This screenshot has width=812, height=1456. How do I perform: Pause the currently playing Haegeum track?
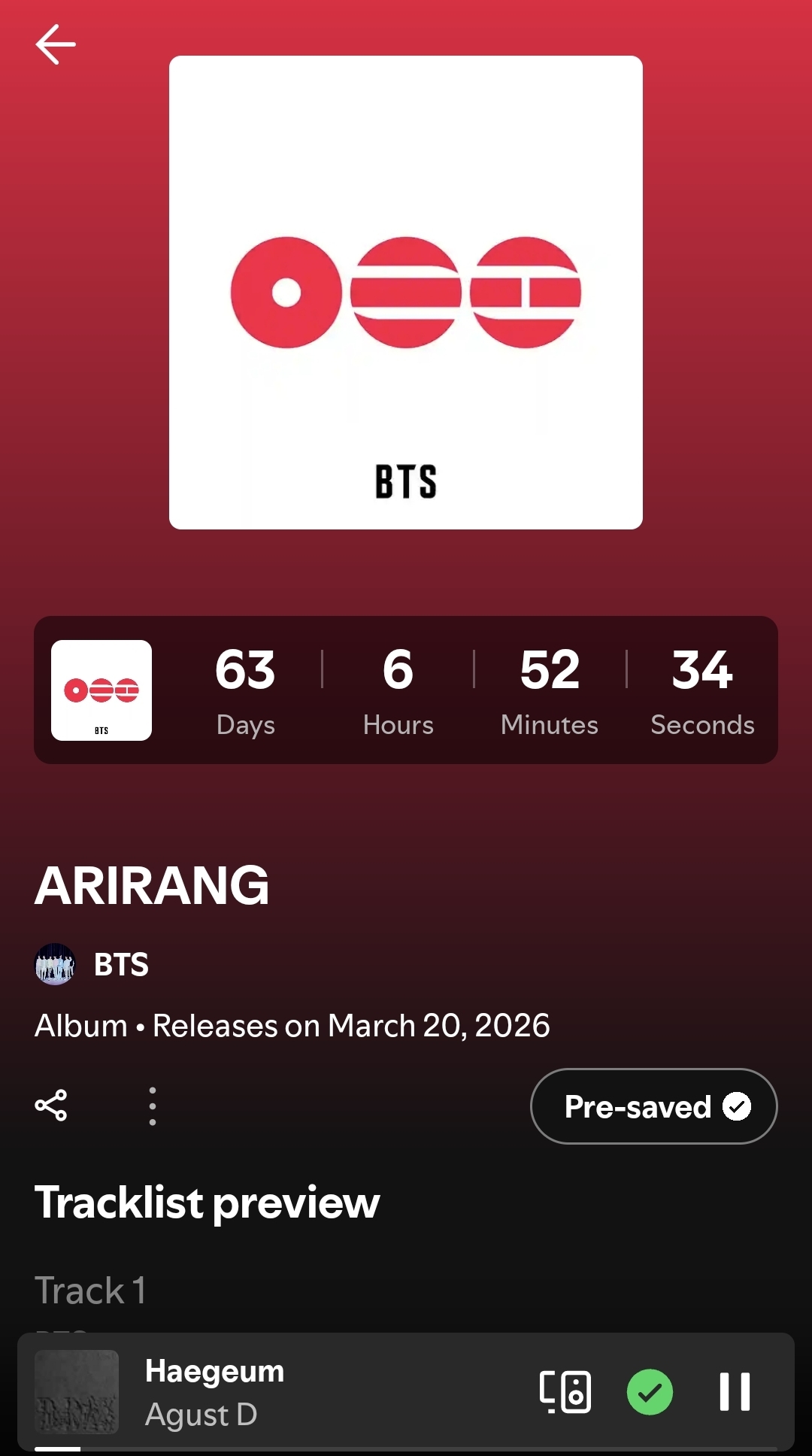735,1392
